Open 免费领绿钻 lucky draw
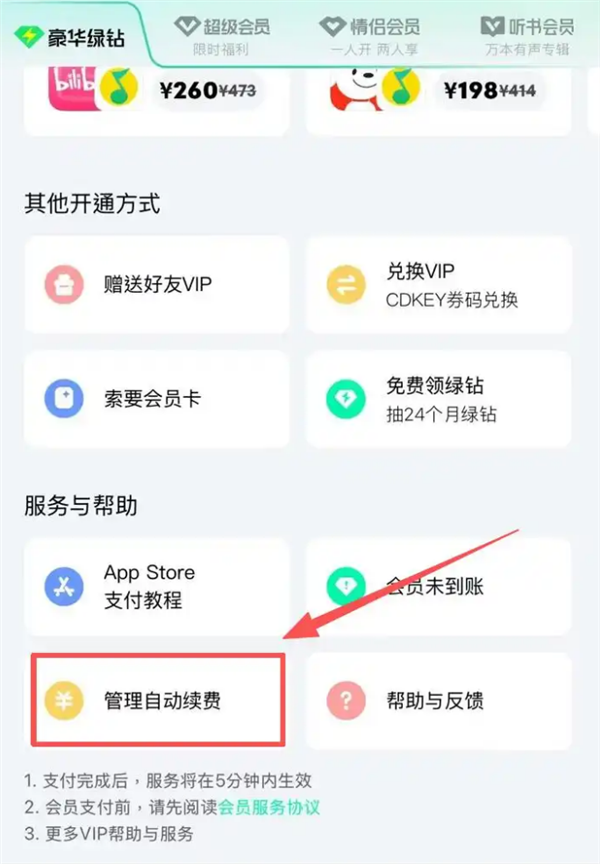Image resolution: width=600 pixels, height=864 pixels. pyautogui.click(x=438, y=398)
